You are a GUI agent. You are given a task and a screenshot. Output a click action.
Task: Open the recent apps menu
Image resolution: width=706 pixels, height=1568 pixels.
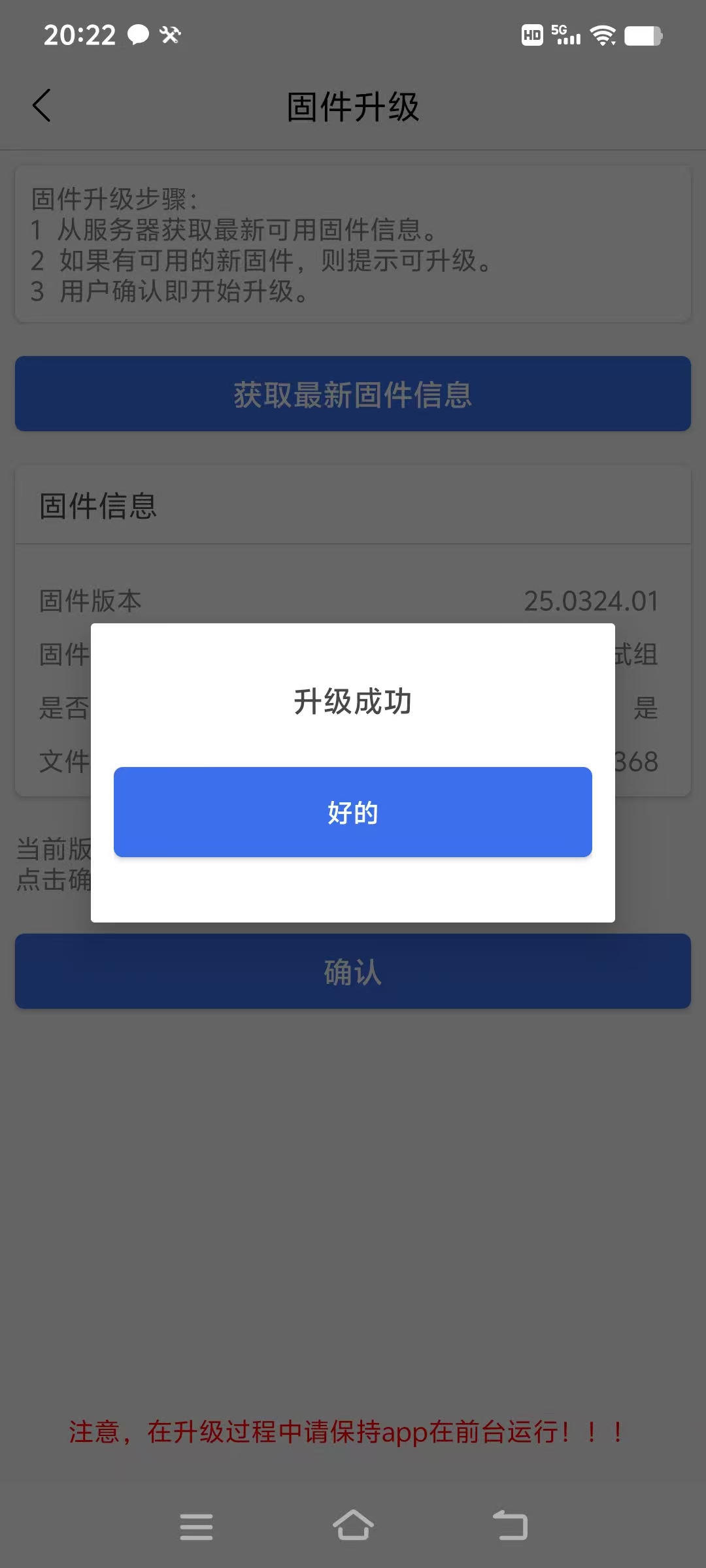[x=196, y=1527]
